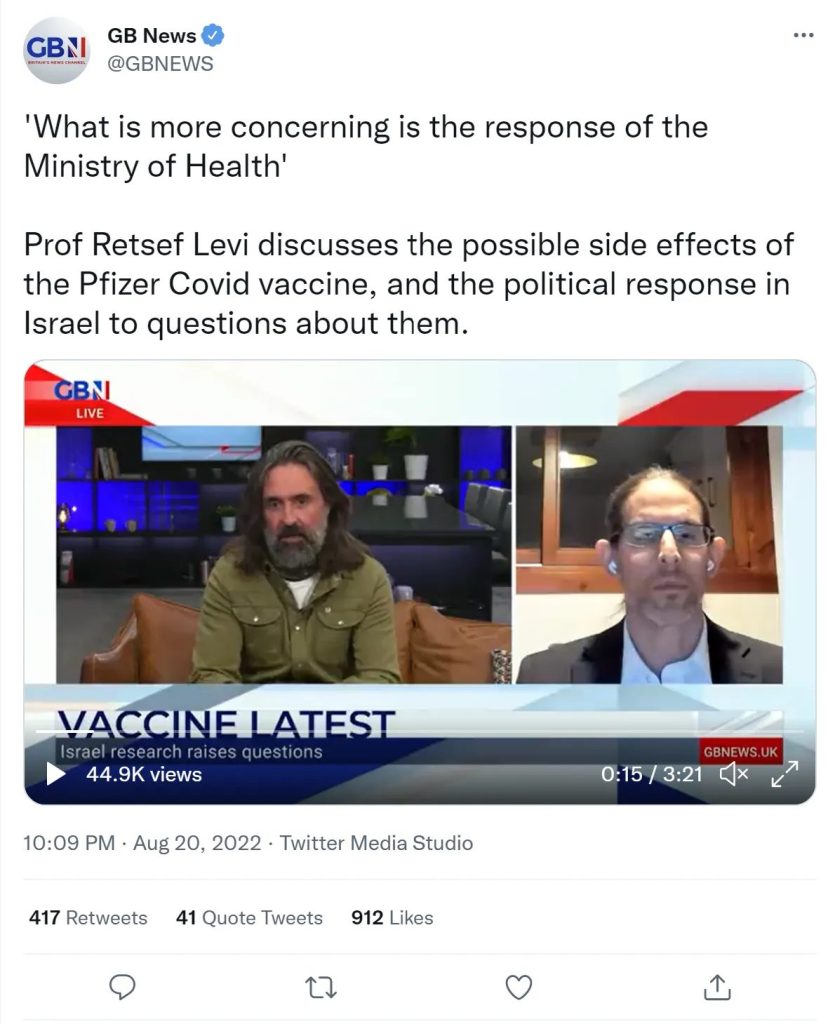
Task: Open the @GBNEWS account name
Action: tap(160, 63)
